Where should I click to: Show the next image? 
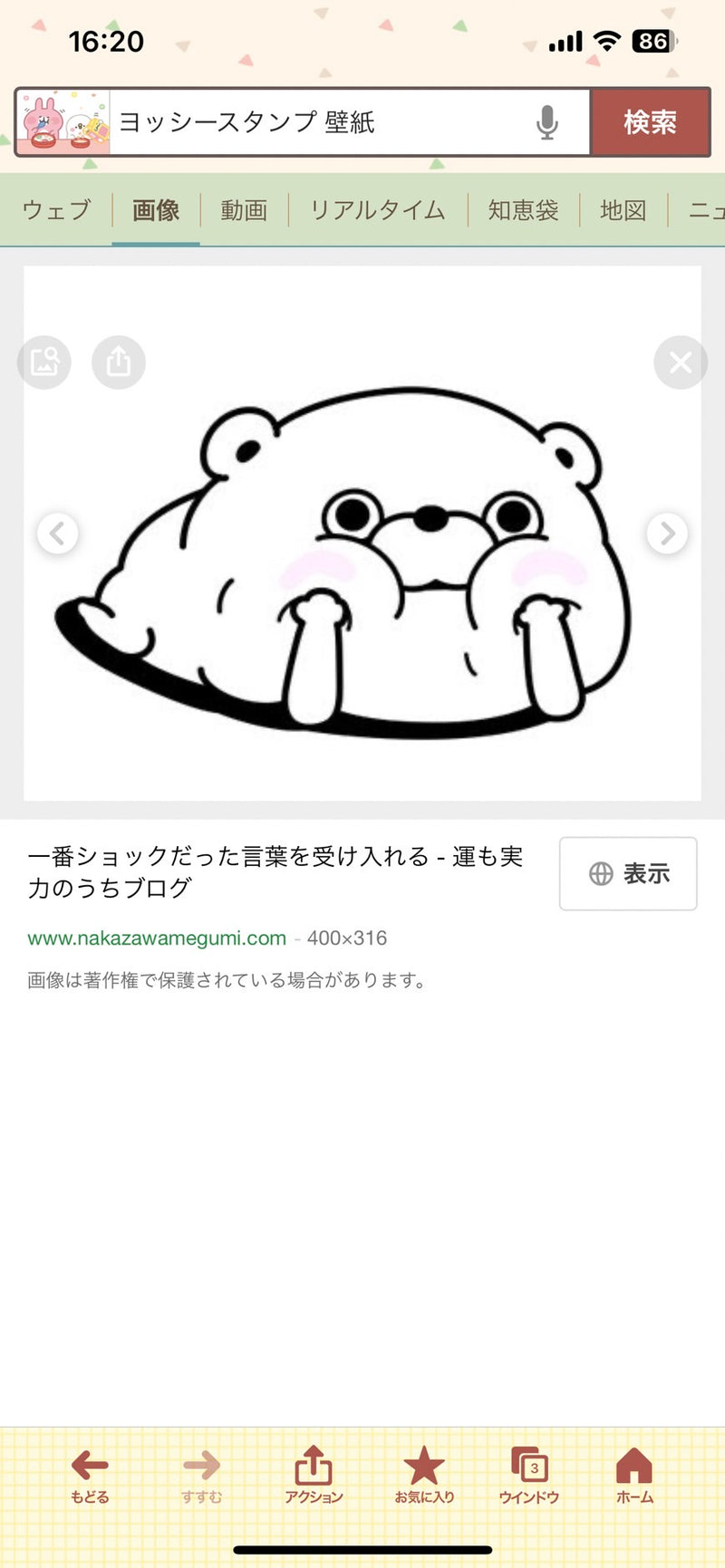tap(667, 534)
